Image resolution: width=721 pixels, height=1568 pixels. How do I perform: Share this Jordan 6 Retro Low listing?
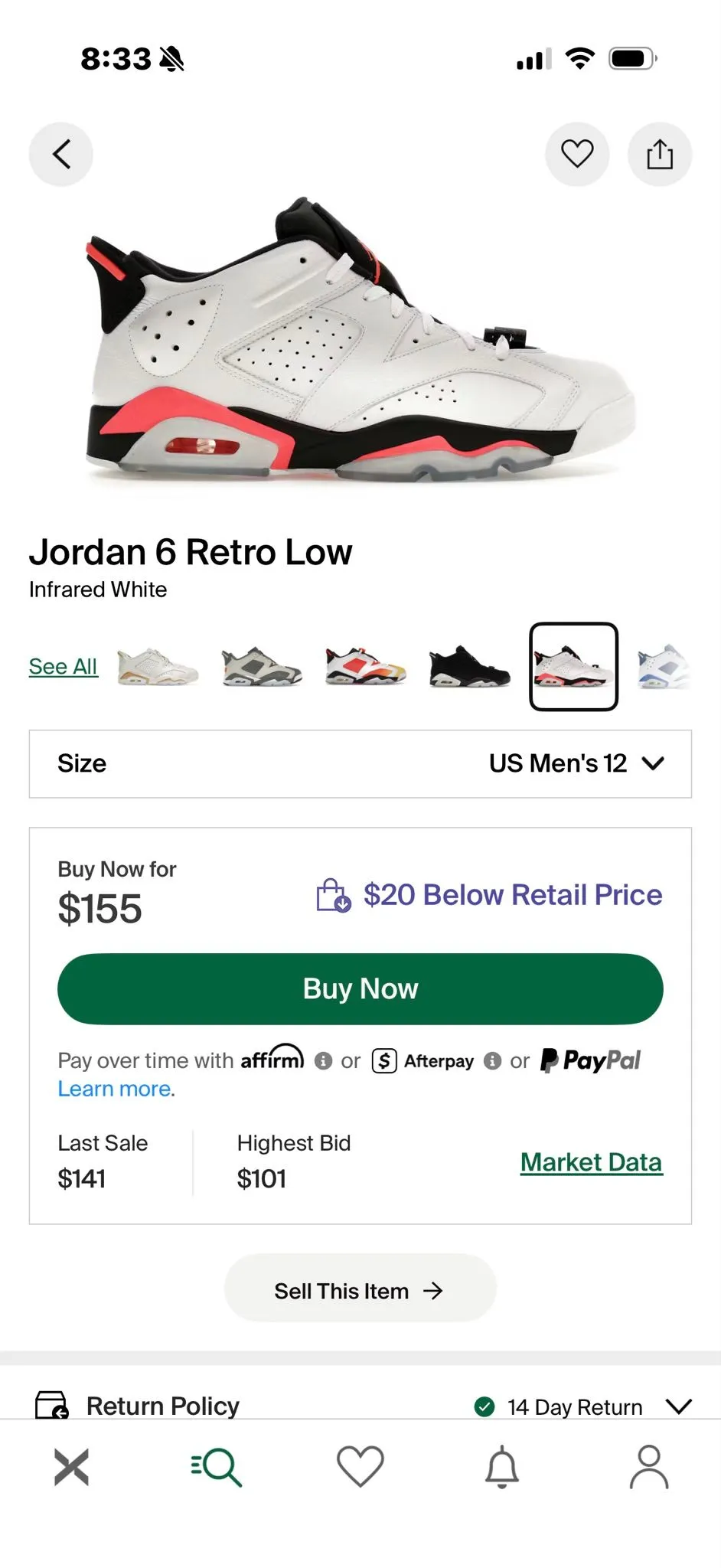(x=660, y=154)
